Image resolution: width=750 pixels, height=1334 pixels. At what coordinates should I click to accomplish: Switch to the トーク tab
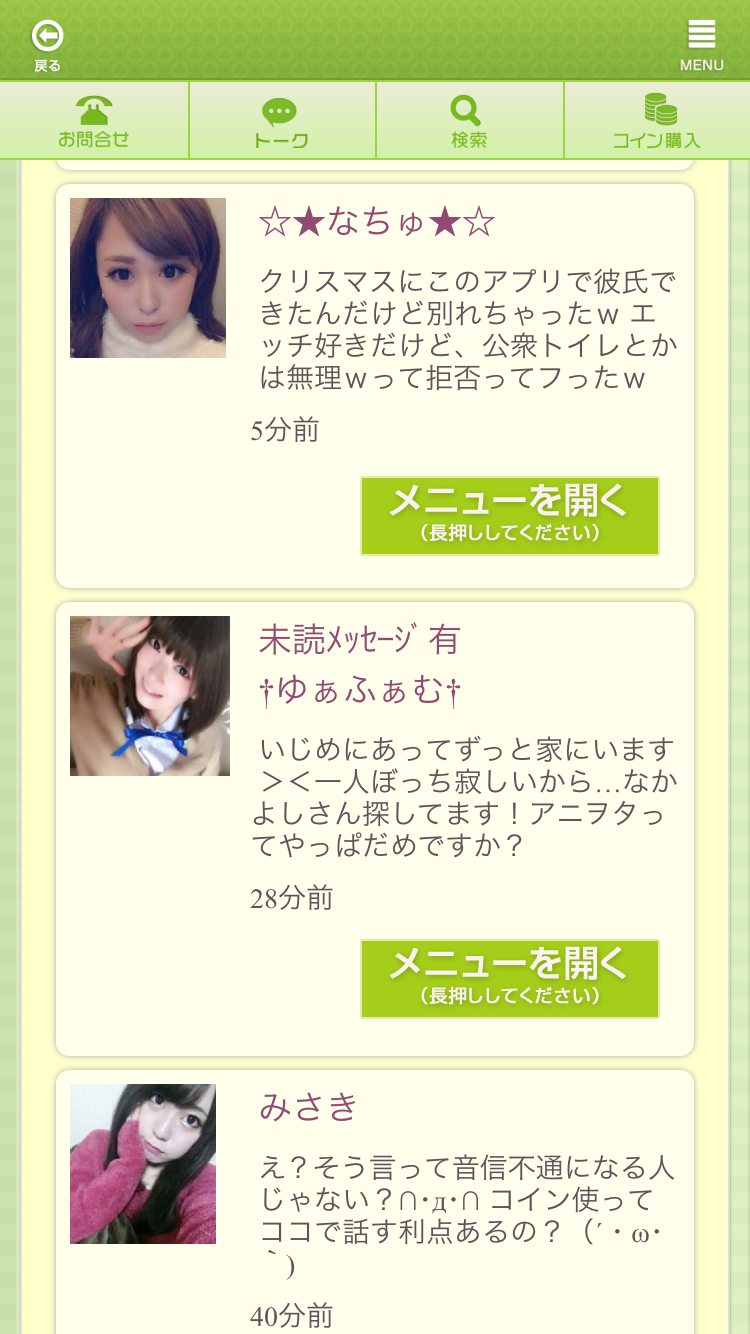pyautogui.click(x=281, y=122)
